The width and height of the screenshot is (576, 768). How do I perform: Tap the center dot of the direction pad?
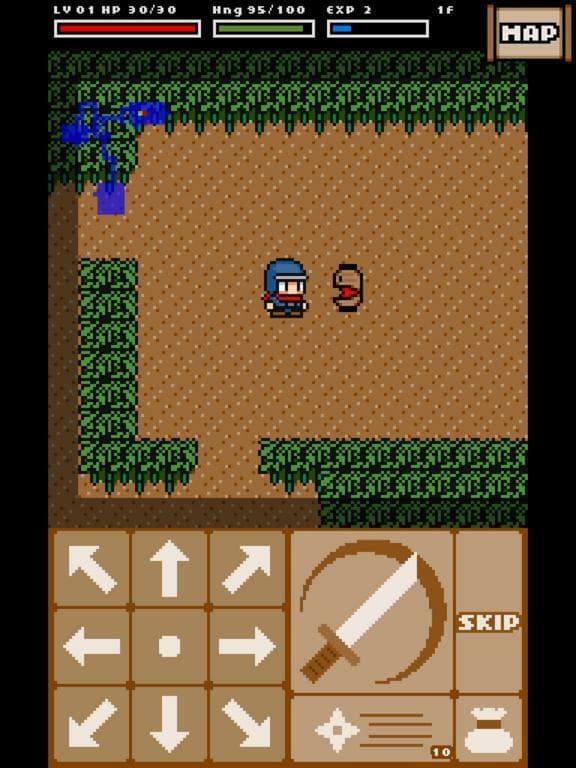point(169,647)
